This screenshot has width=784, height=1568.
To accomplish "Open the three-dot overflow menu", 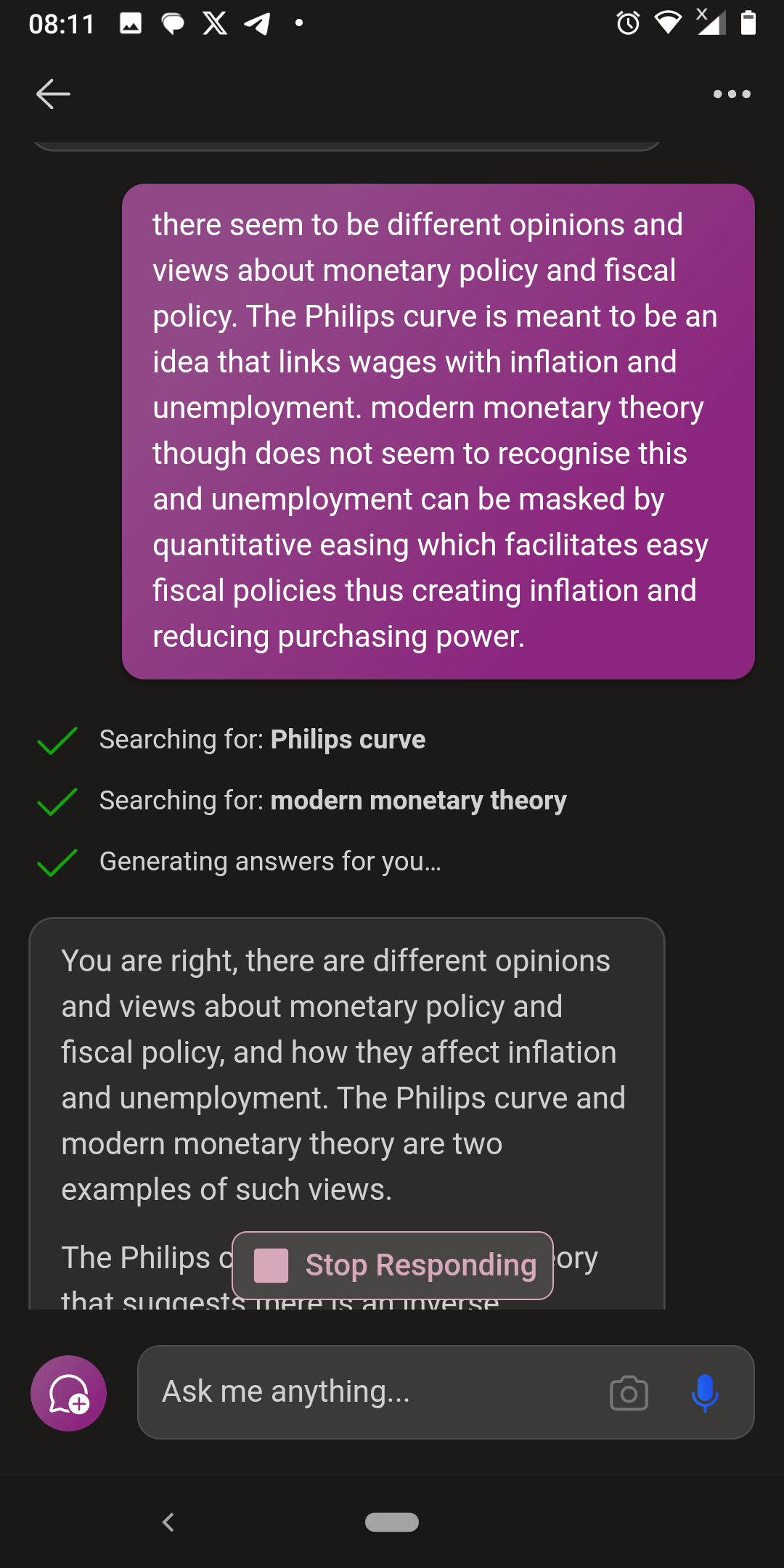I will (732, 94).
